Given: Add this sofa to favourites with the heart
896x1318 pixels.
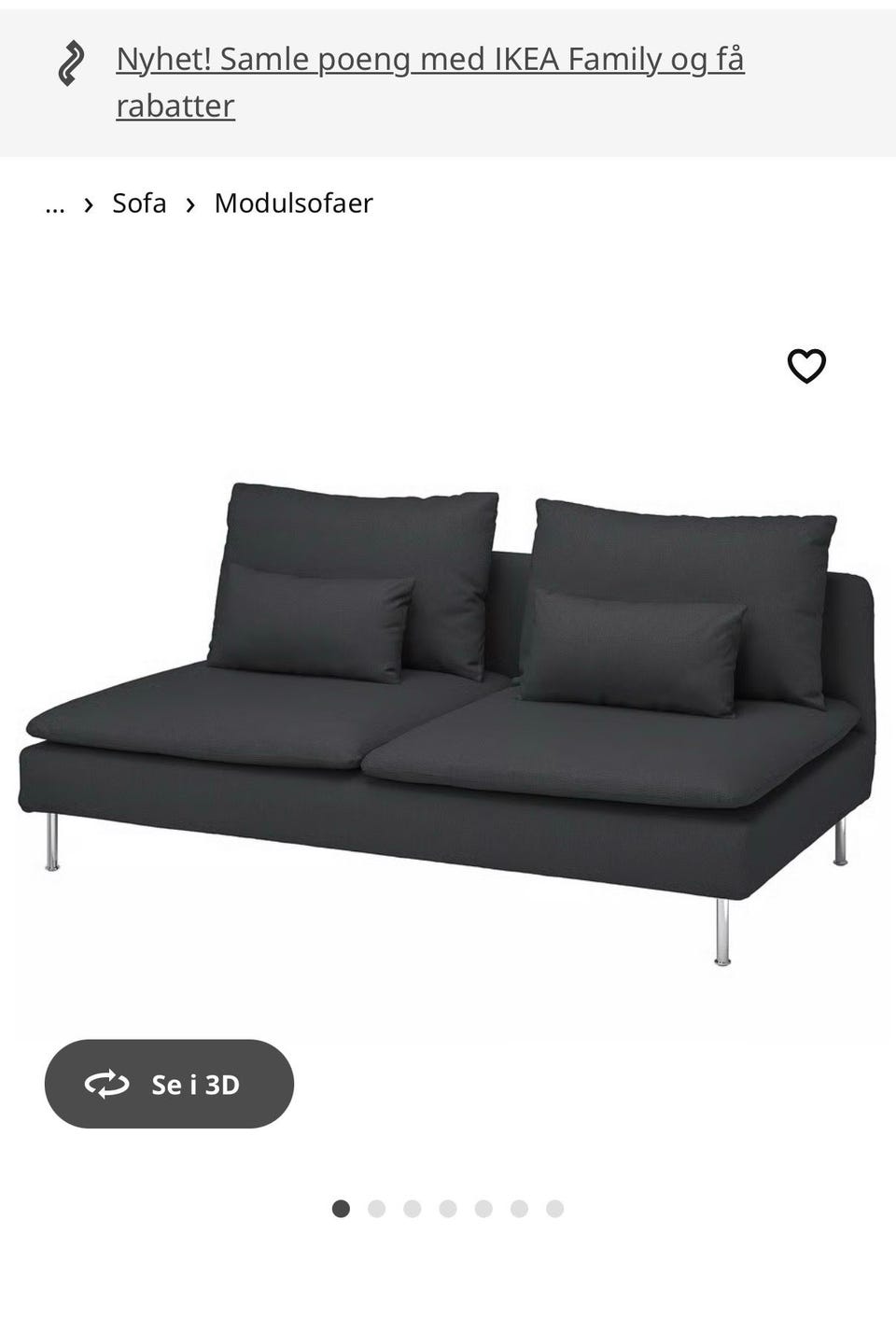Looking at the screenshot, I should point(806,366).
